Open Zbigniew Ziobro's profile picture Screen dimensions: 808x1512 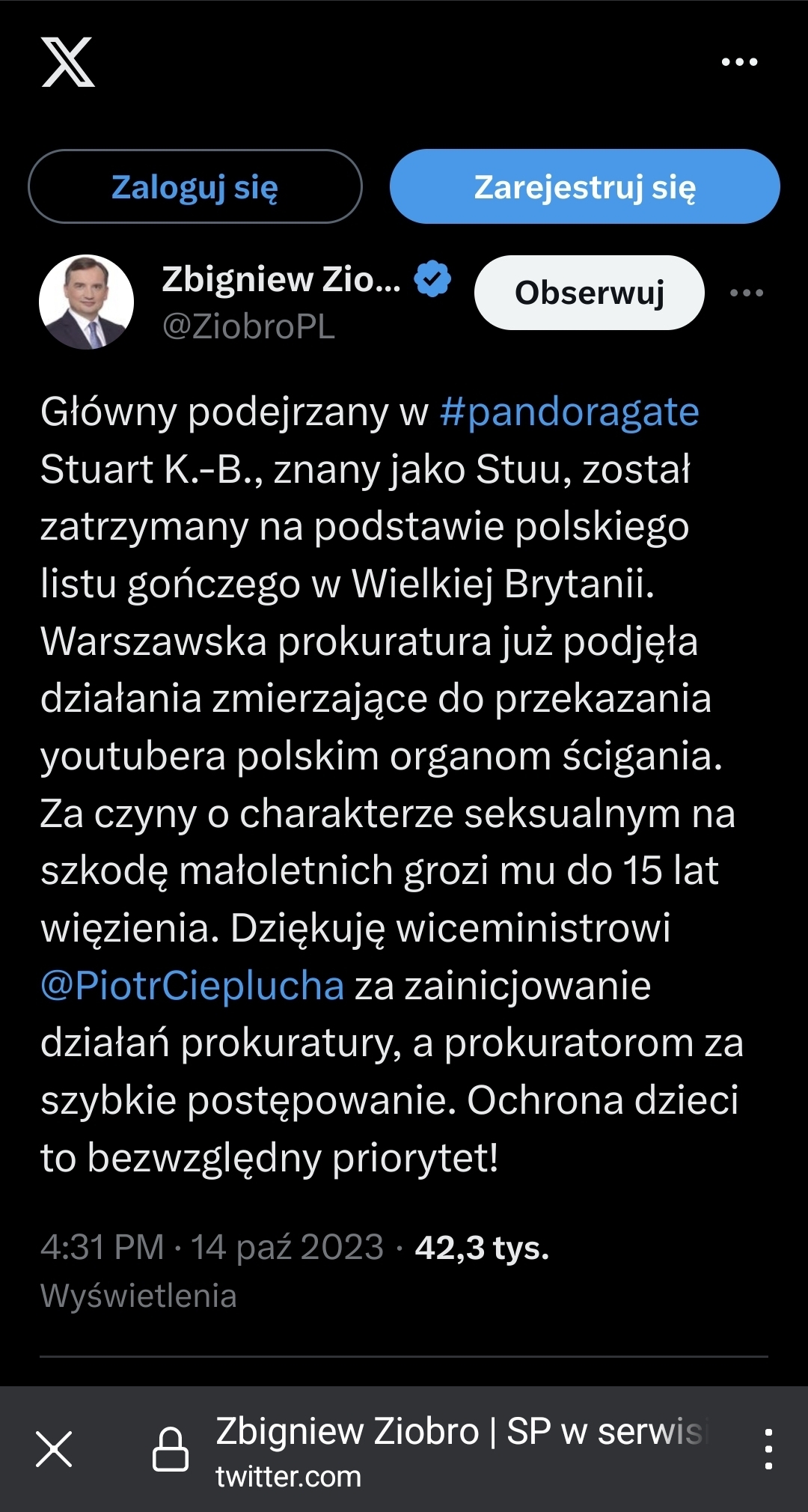point(86,302)
